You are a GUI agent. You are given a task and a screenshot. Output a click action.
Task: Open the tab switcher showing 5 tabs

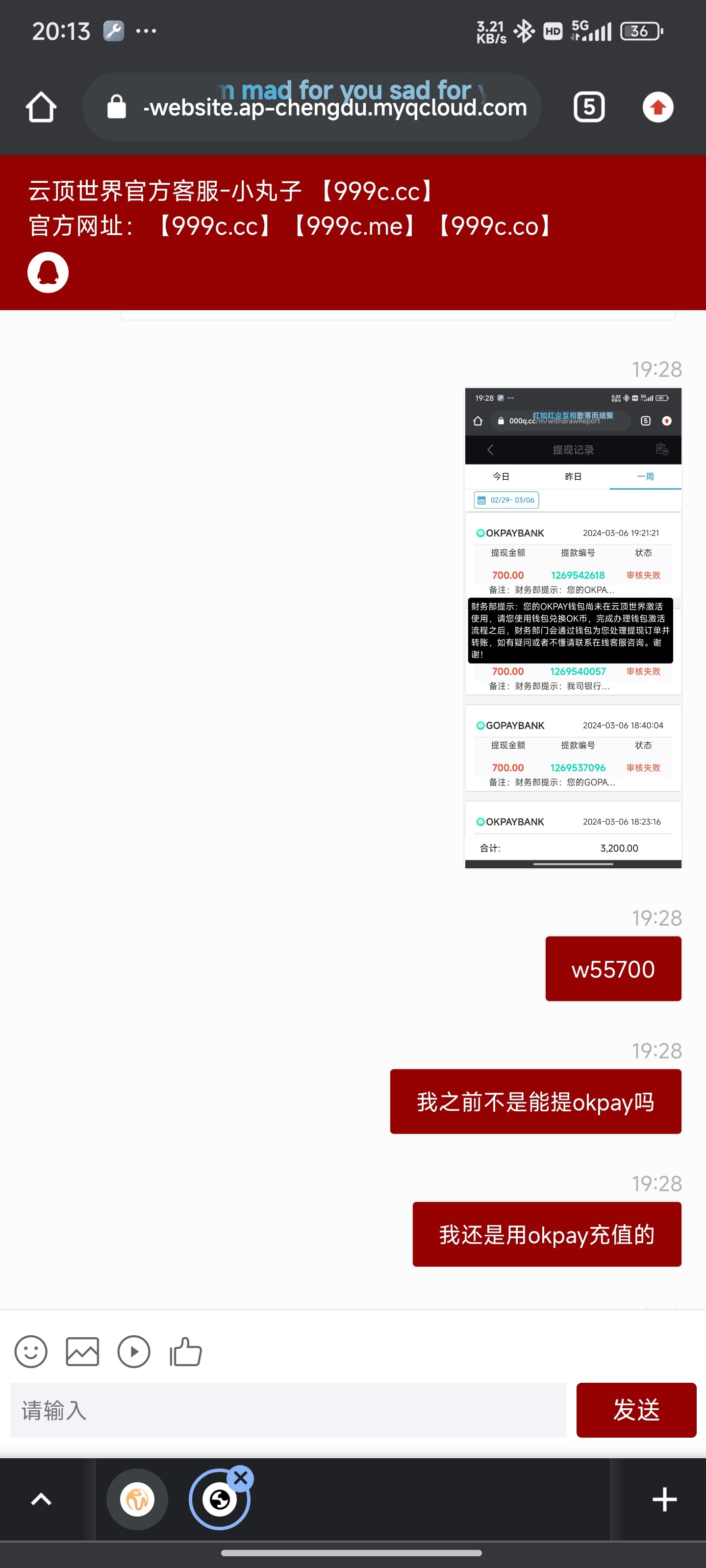(x=588, y=108)
